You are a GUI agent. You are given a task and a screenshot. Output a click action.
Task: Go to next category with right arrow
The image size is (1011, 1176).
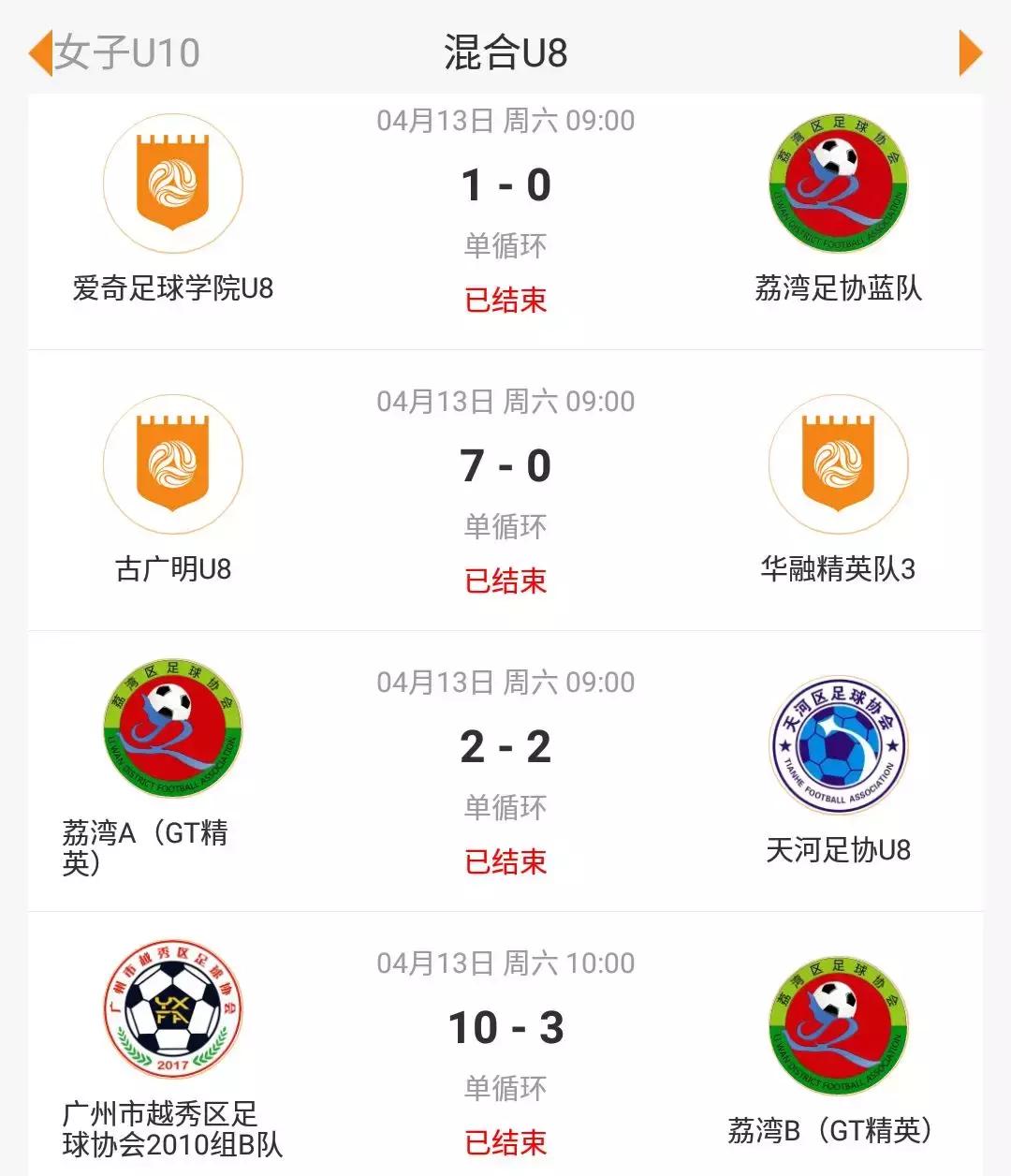pyautogui.click(x=970, y=52)
